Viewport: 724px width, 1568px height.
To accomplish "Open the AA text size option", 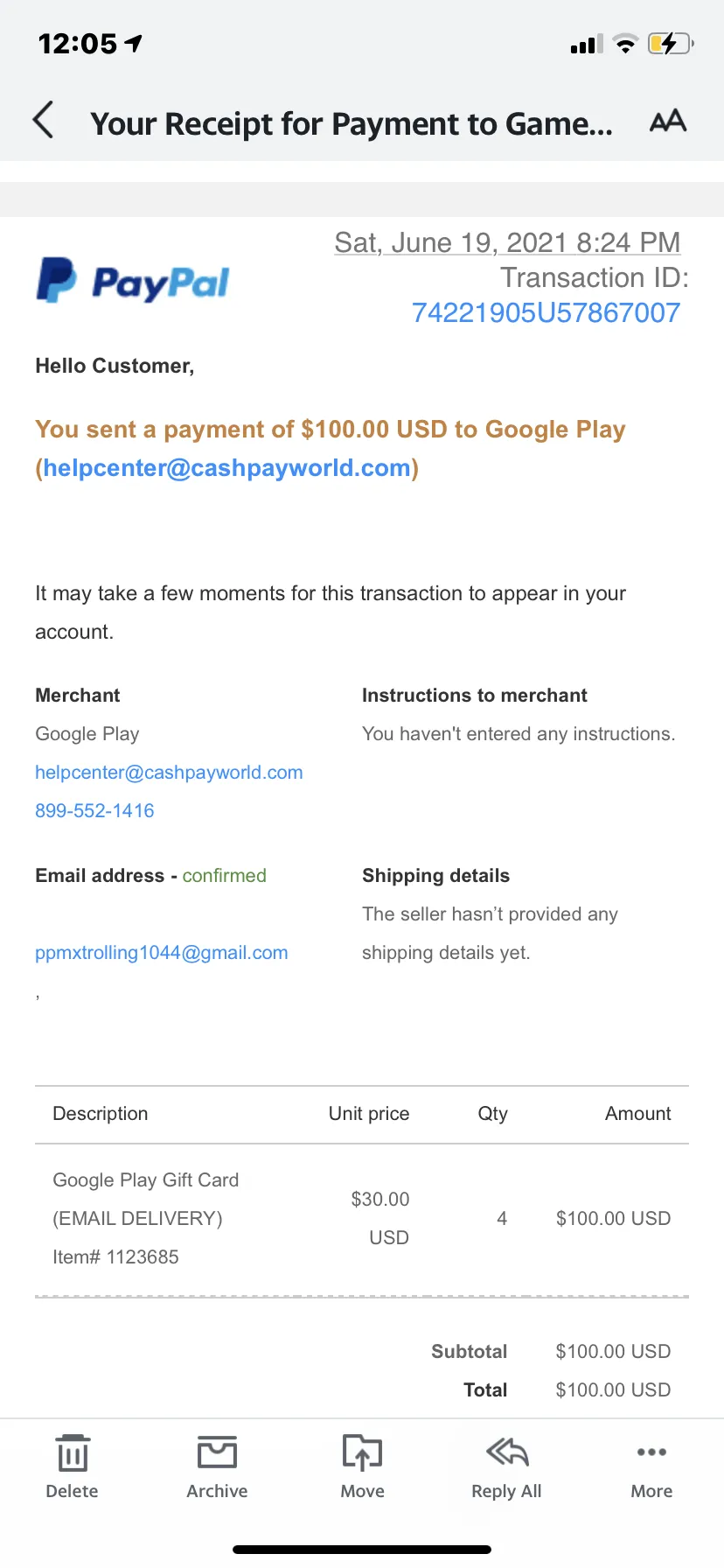I will [x=668, y=121].
